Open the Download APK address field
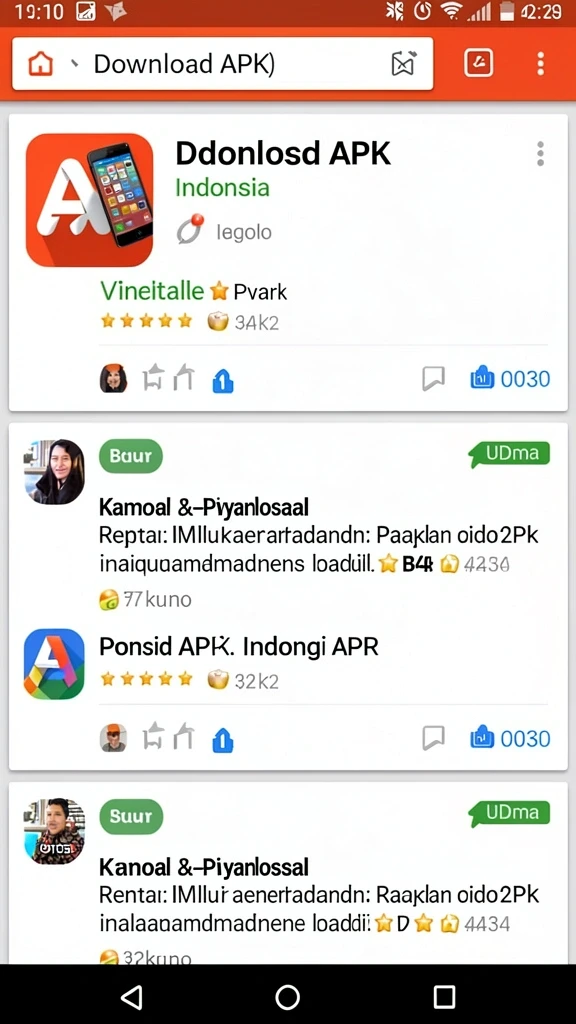 tap(223, 63)
